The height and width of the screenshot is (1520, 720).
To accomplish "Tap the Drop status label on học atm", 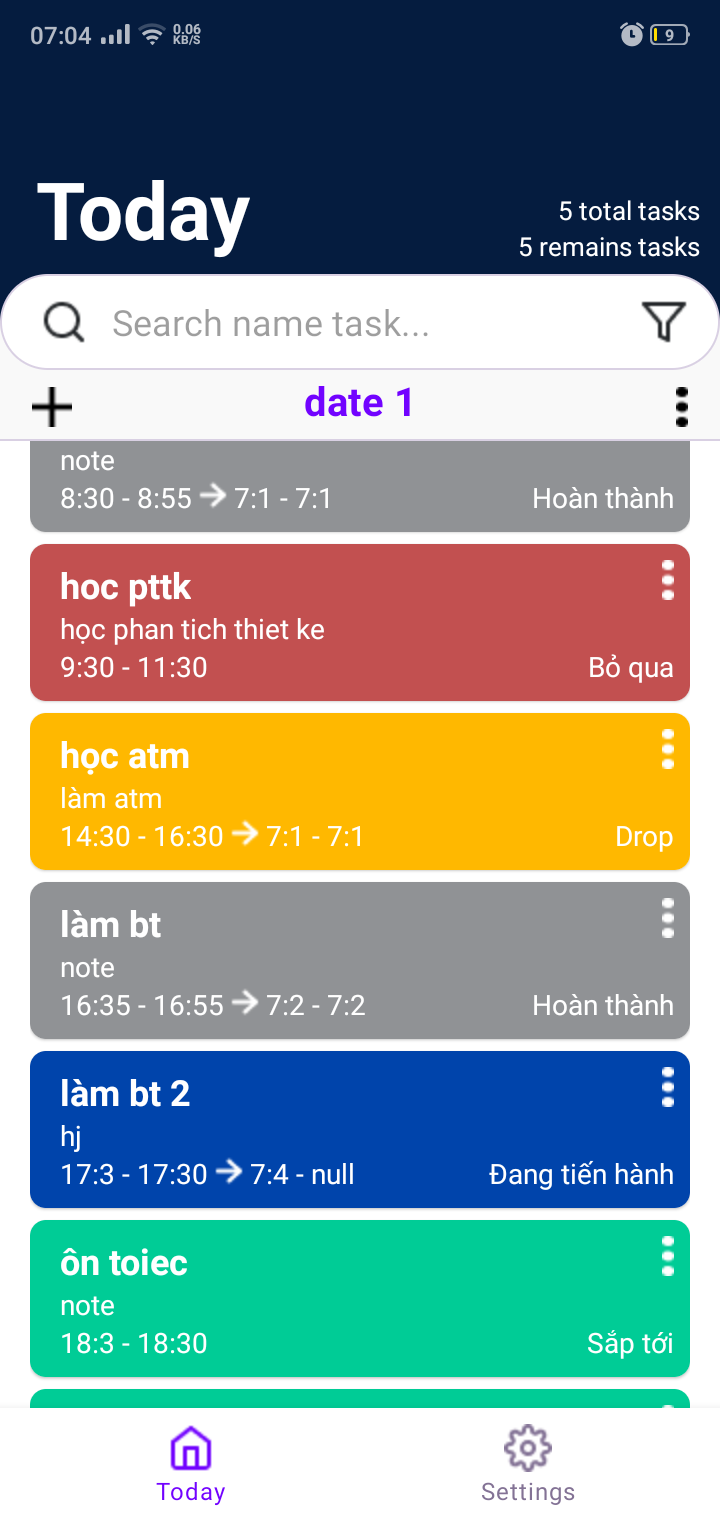I will click(644, 836).
